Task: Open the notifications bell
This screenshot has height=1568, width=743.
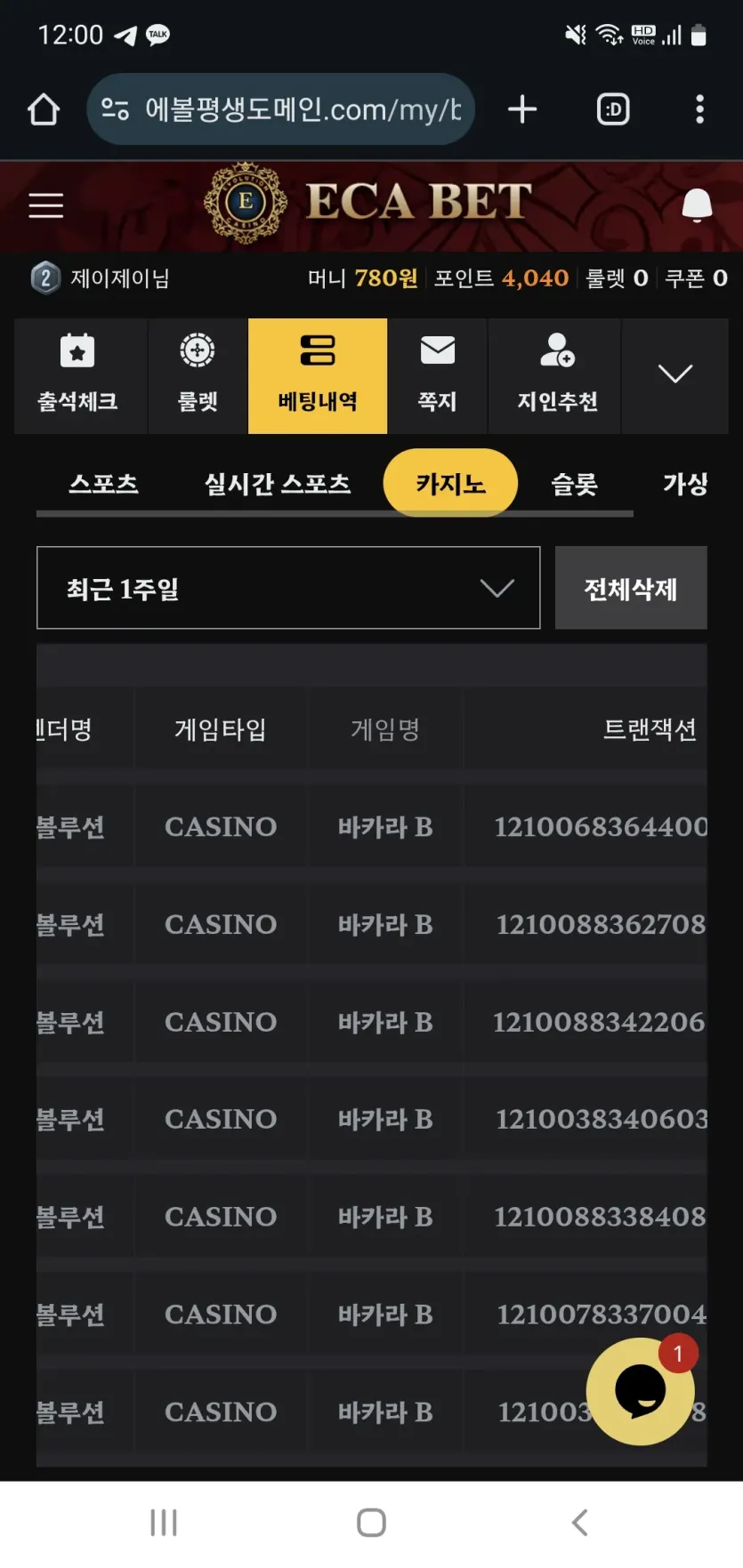Action: tap(697, 205)
